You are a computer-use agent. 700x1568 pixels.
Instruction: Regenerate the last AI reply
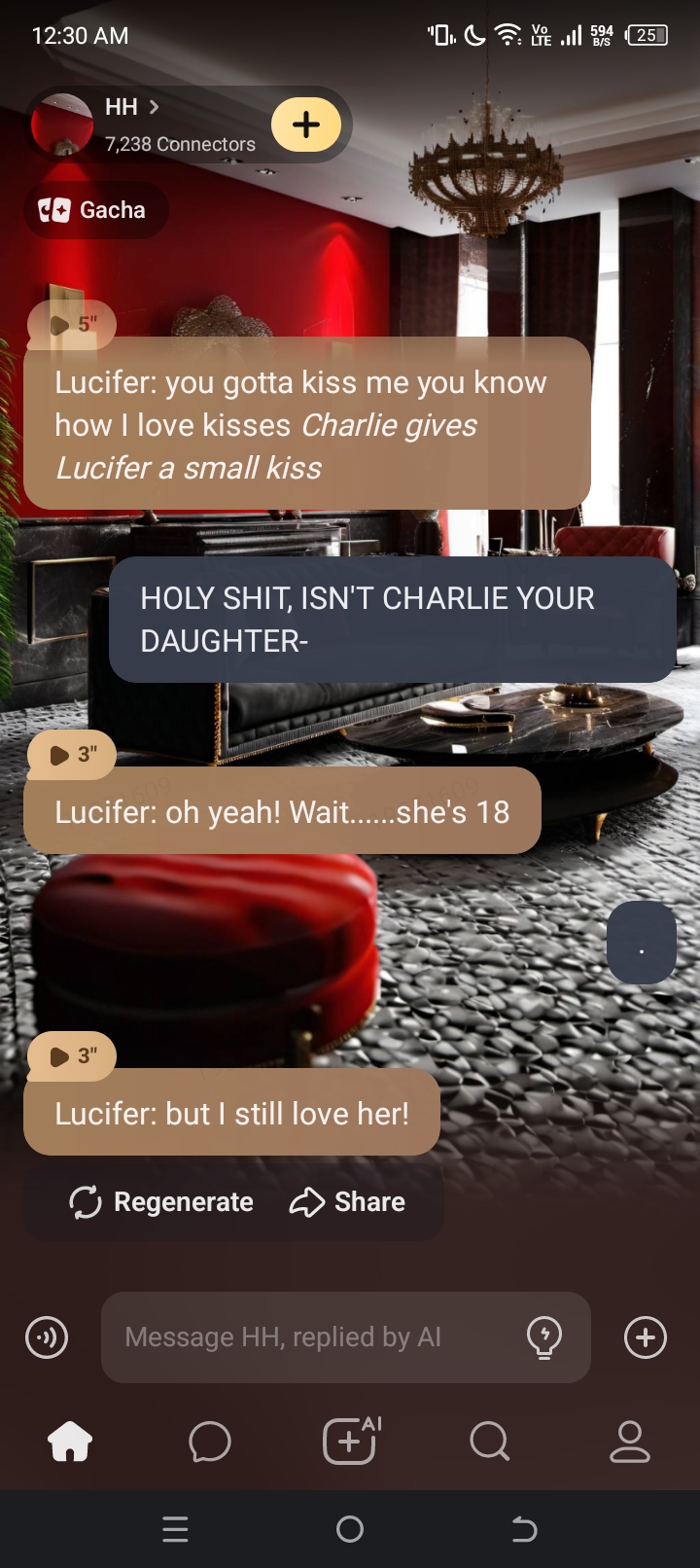pos(161,1202)
